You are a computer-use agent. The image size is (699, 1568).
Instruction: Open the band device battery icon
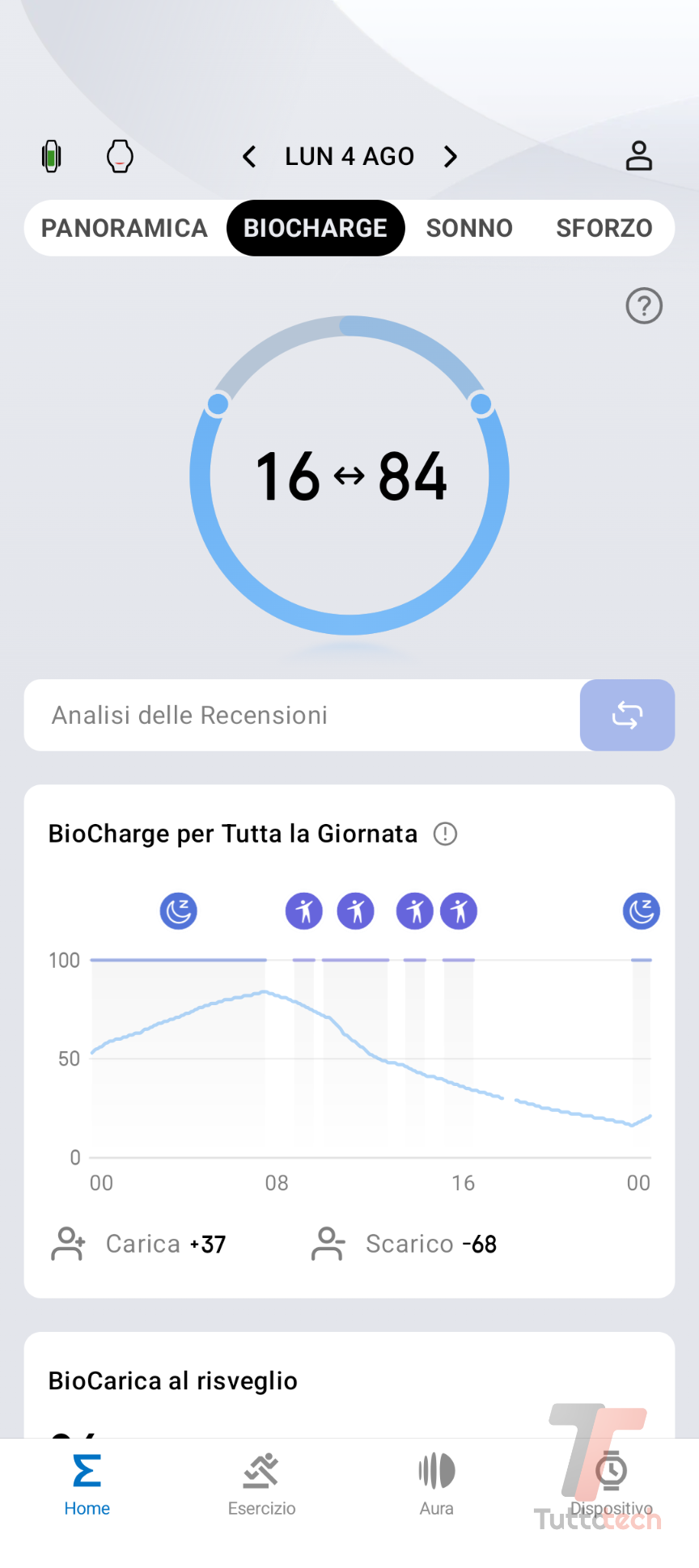click(x=52, y=156)
